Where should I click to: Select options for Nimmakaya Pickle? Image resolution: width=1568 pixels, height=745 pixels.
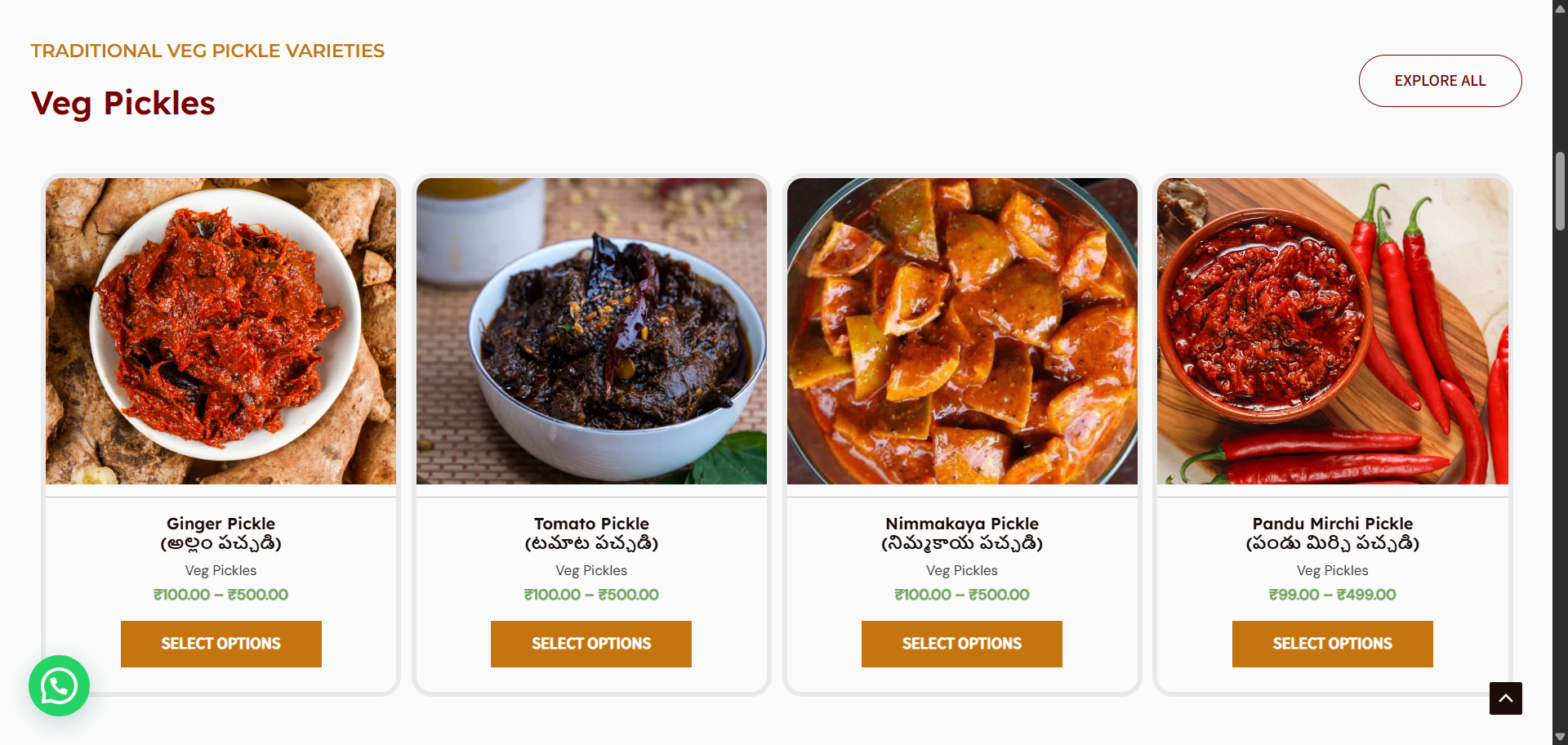point(962,644)
